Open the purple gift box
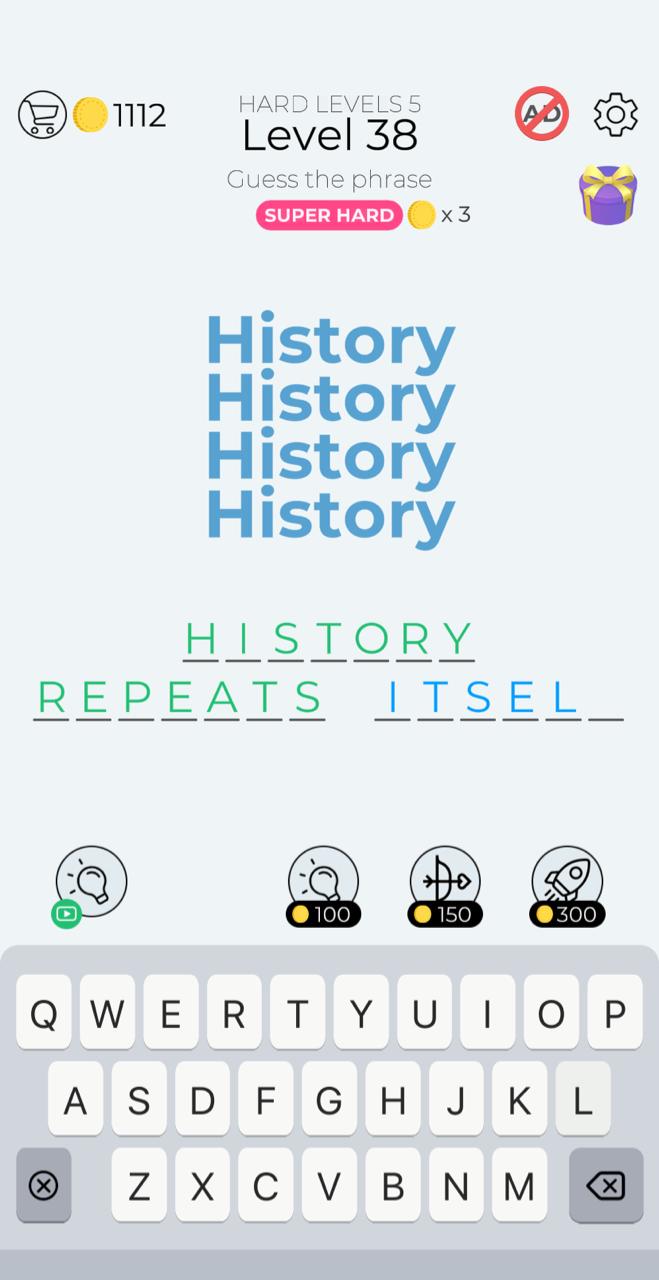The width and height of the screenshot is (659, 1280). tap(607, 194)
